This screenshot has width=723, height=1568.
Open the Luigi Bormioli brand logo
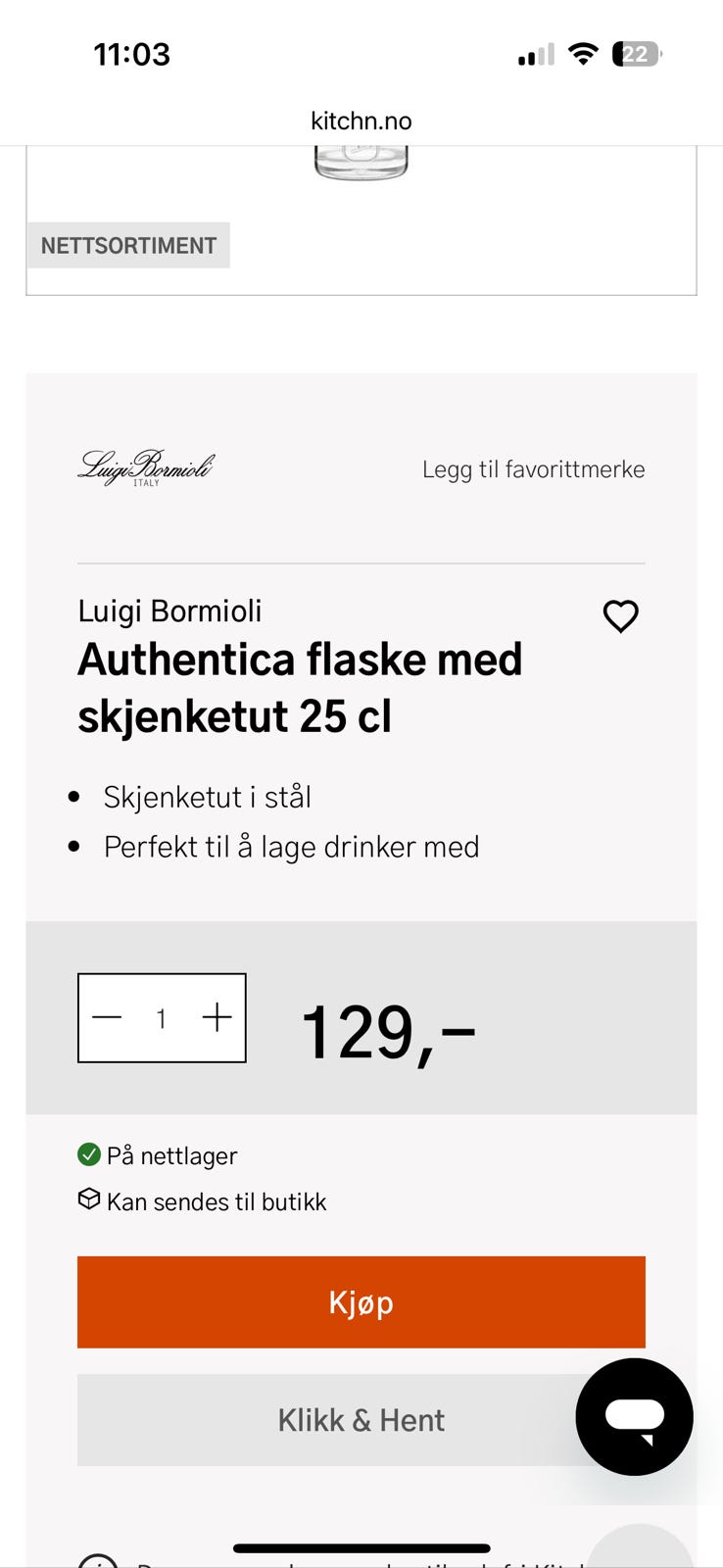(146, 467)
